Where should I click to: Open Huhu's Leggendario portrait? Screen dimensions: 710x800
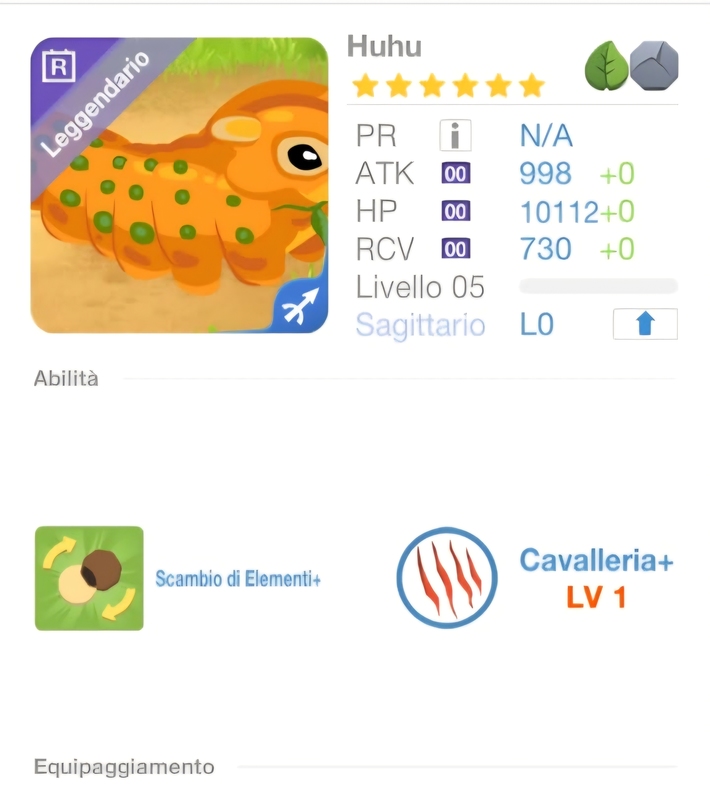(x=180, y=186)
